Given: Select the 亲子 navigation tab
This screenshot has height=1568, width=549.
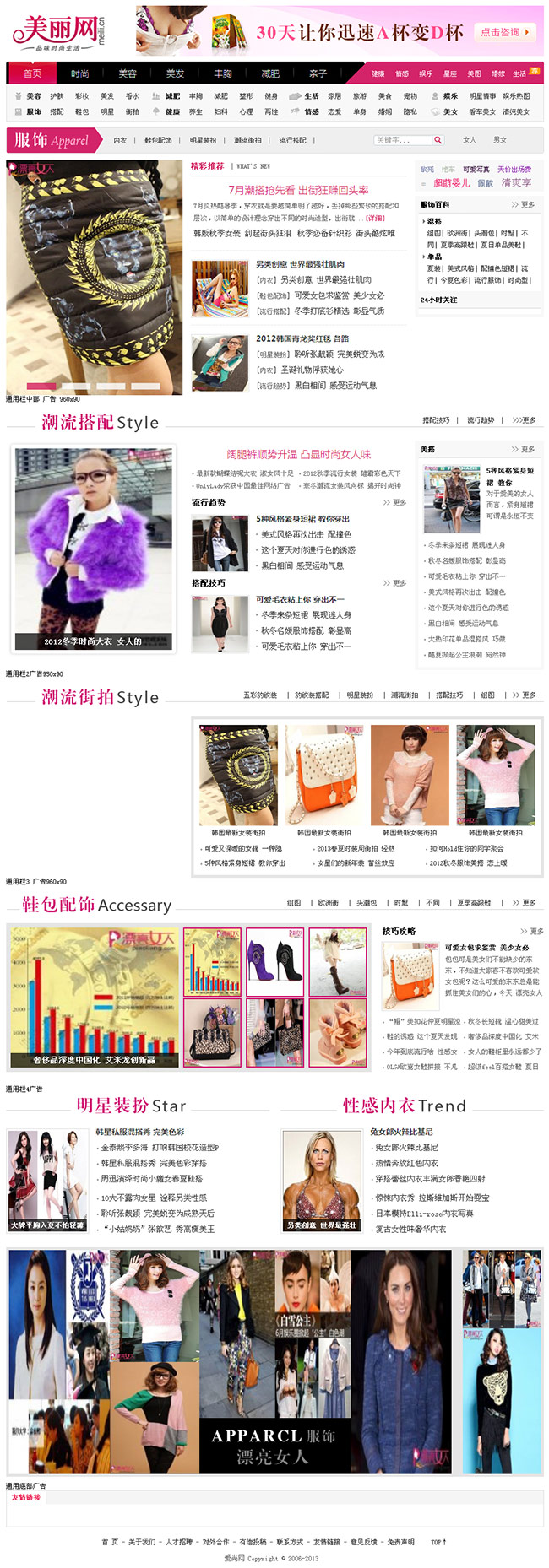Looking at the screenshot, I should pyautogui.click(x=318, y=73).
